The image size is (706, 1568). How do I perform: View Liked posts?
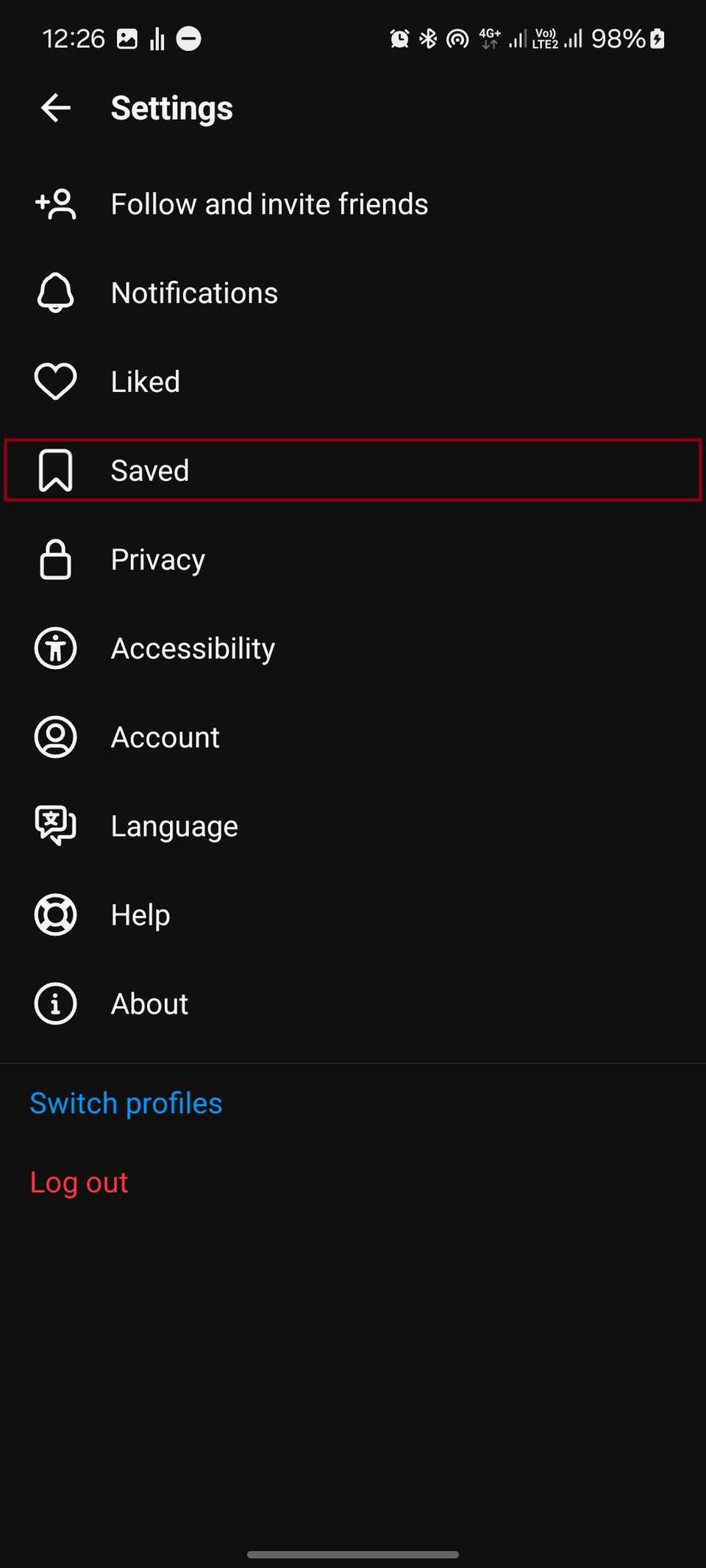pyautogui.click(x=146, y=382)
